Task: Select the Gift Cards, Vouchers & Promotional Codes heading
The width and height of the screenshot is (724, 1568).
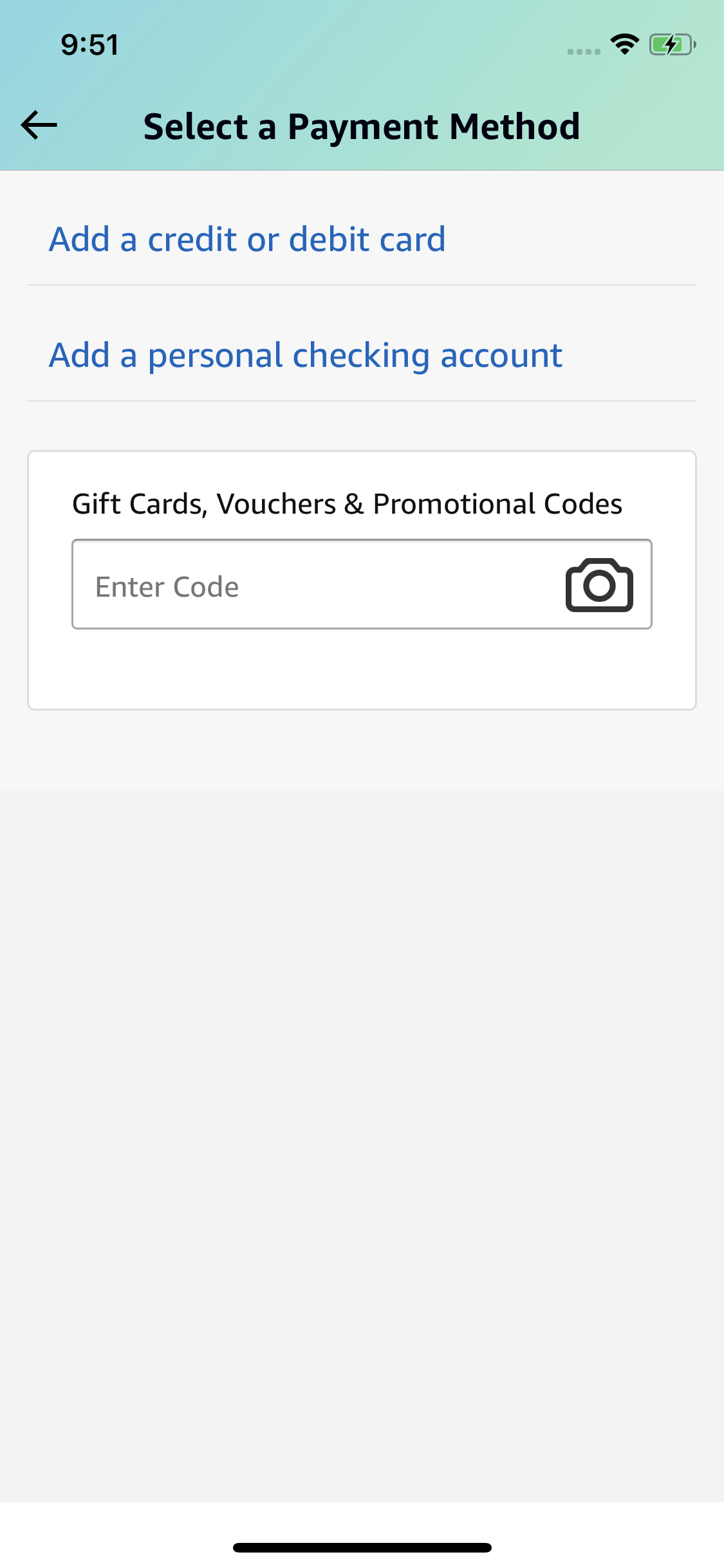Action: coord(348,503)
